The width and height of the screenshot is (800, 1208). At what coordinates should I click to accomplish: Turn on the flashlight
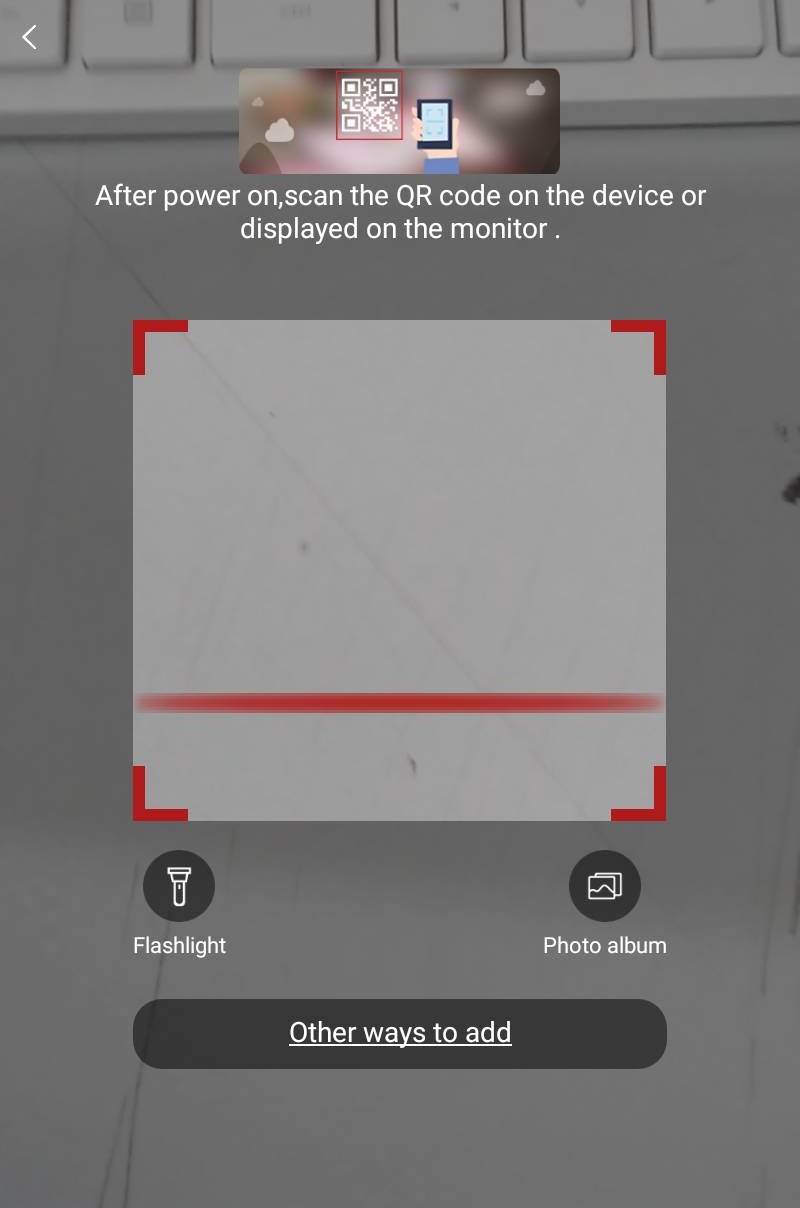click(x=179, y=886)
